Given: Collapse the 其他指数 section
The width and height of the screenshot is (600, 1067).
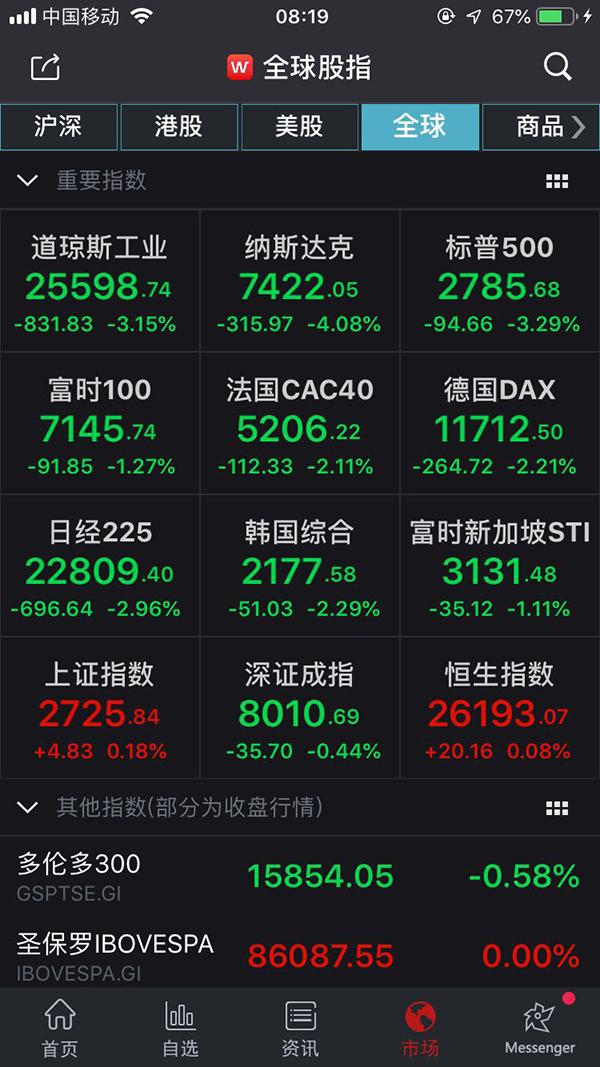Looking at the screenshot, I should [x=27, y=808].
